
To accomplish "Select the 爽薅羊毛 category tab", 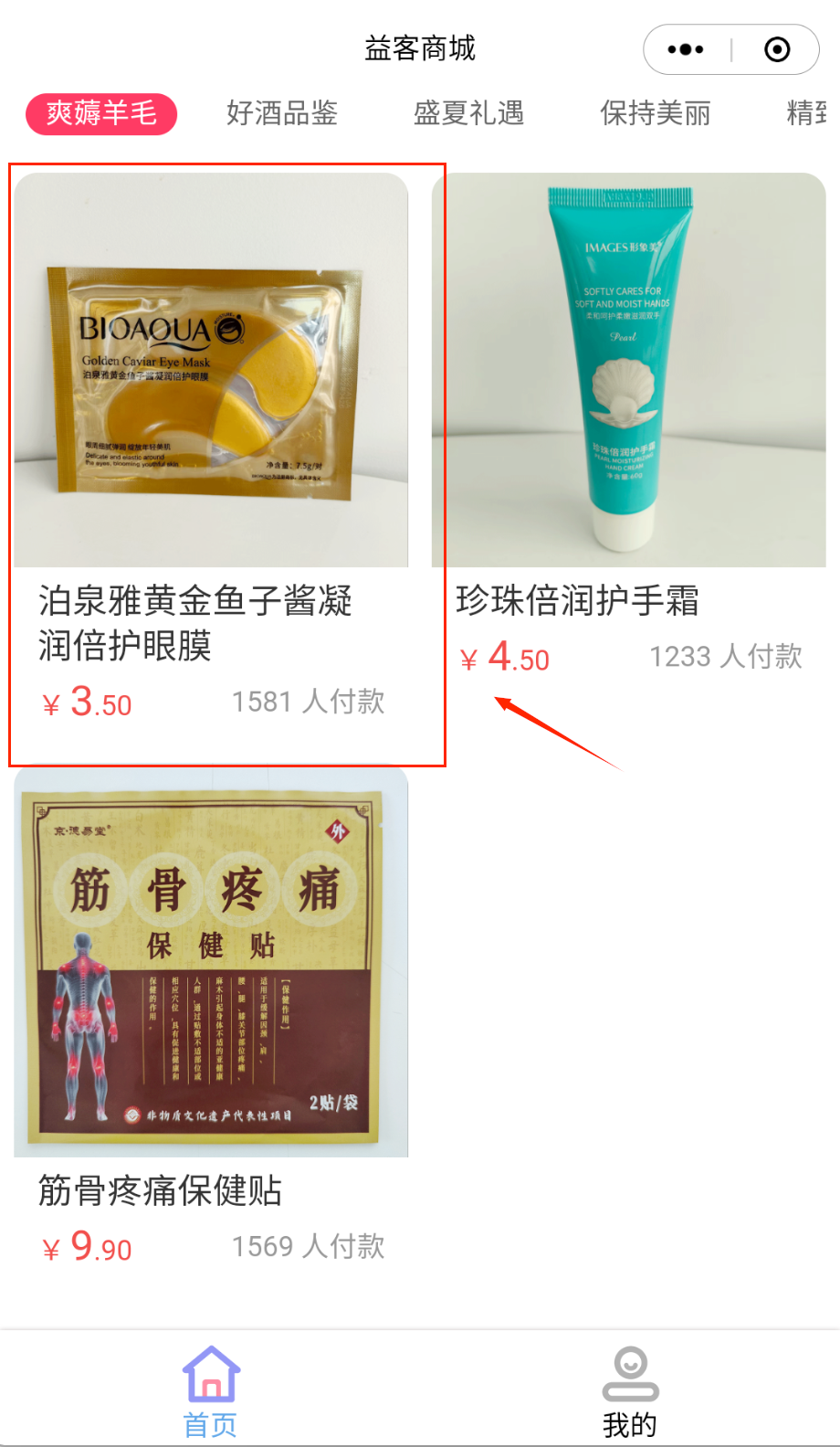I will pos(101,113).
